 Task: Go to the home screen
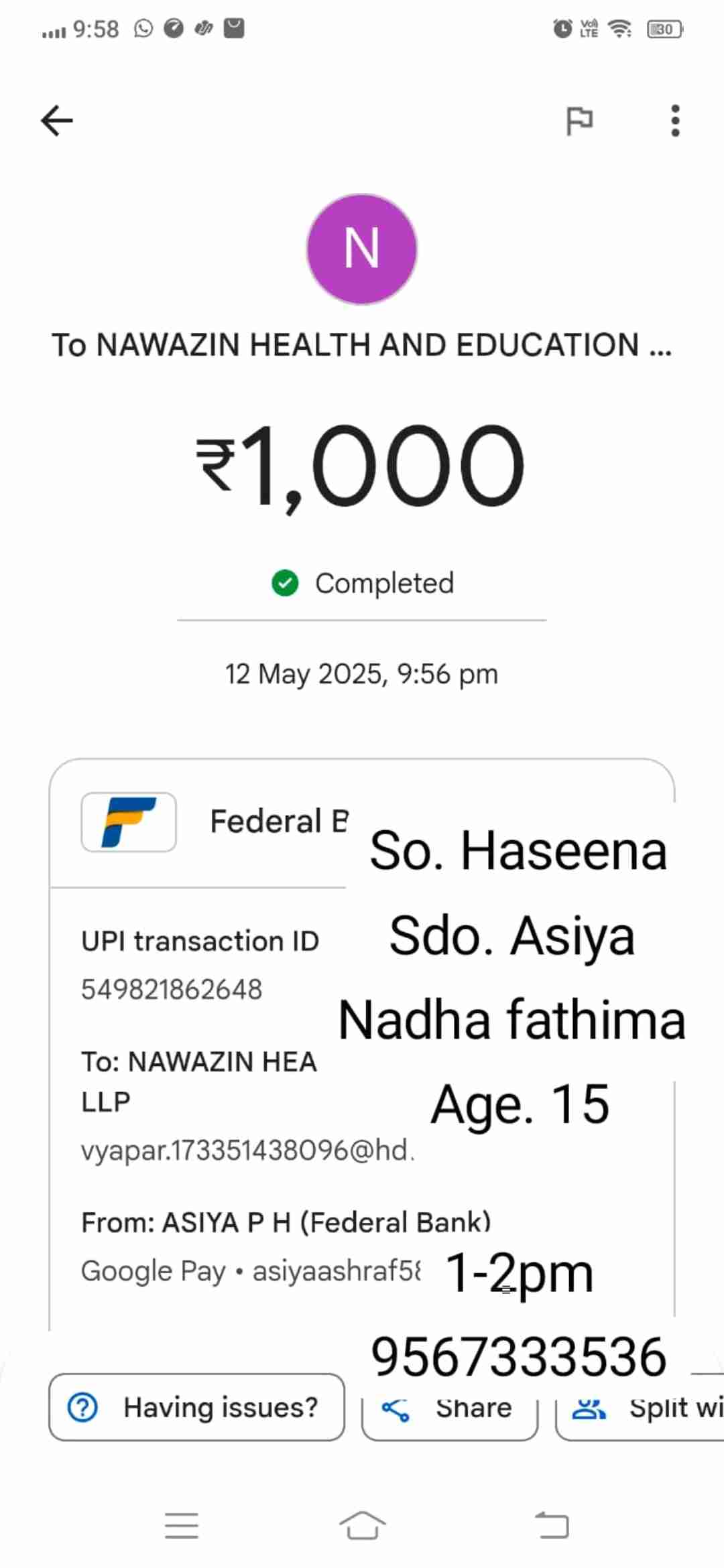[x=362, y=1526]
